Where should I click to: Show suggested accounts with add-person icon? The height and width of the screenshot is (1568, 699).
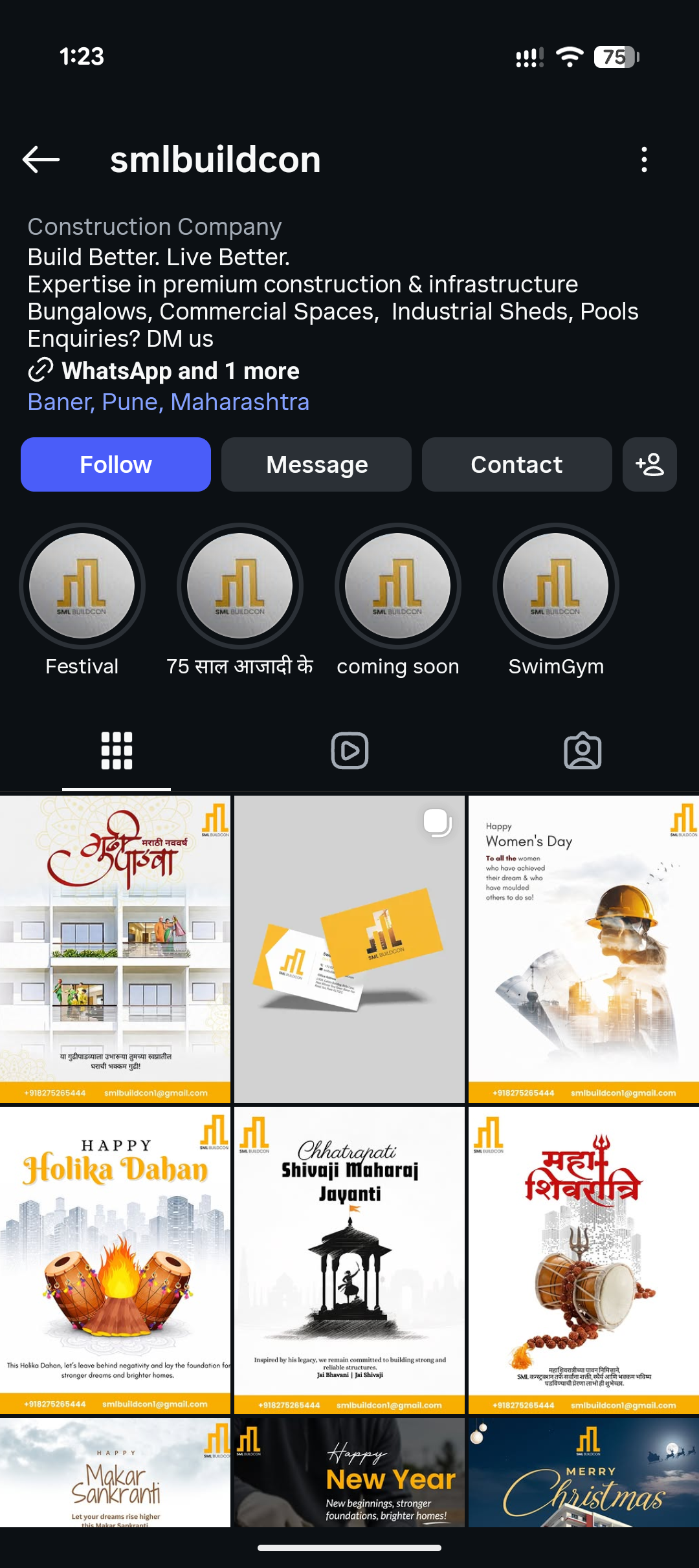coord(649,464)
